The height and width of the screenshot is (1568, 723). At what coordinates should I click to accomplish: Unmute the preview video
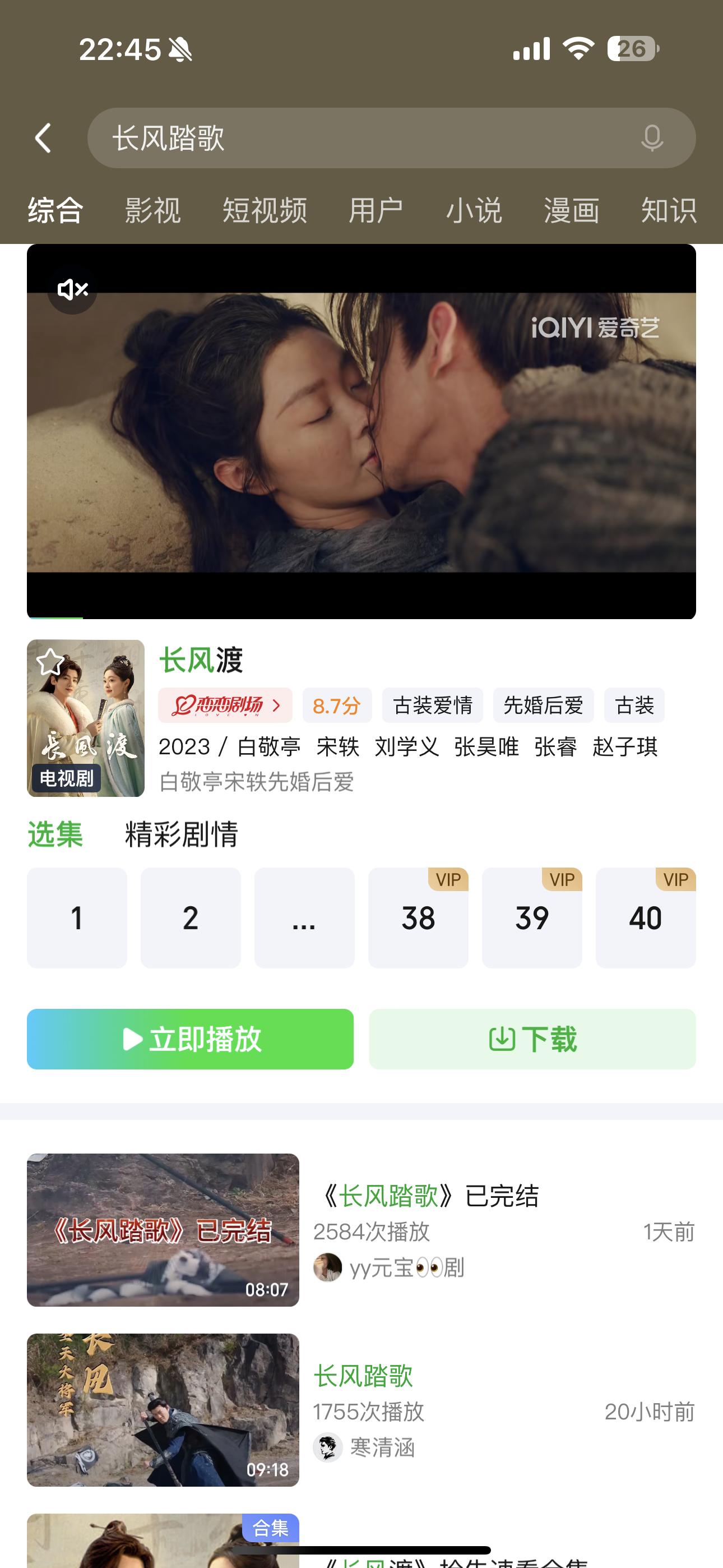point(72,289)
